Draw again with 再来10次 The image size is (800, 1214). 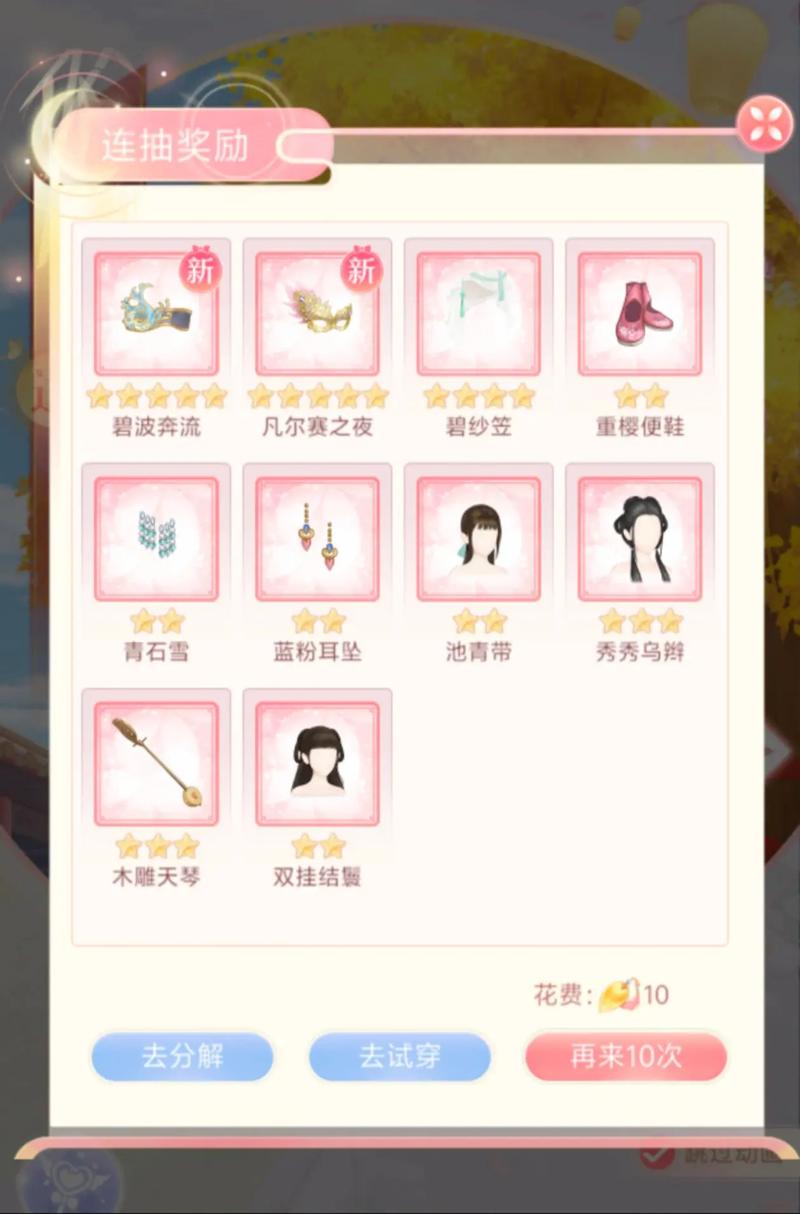[626, 1057]
